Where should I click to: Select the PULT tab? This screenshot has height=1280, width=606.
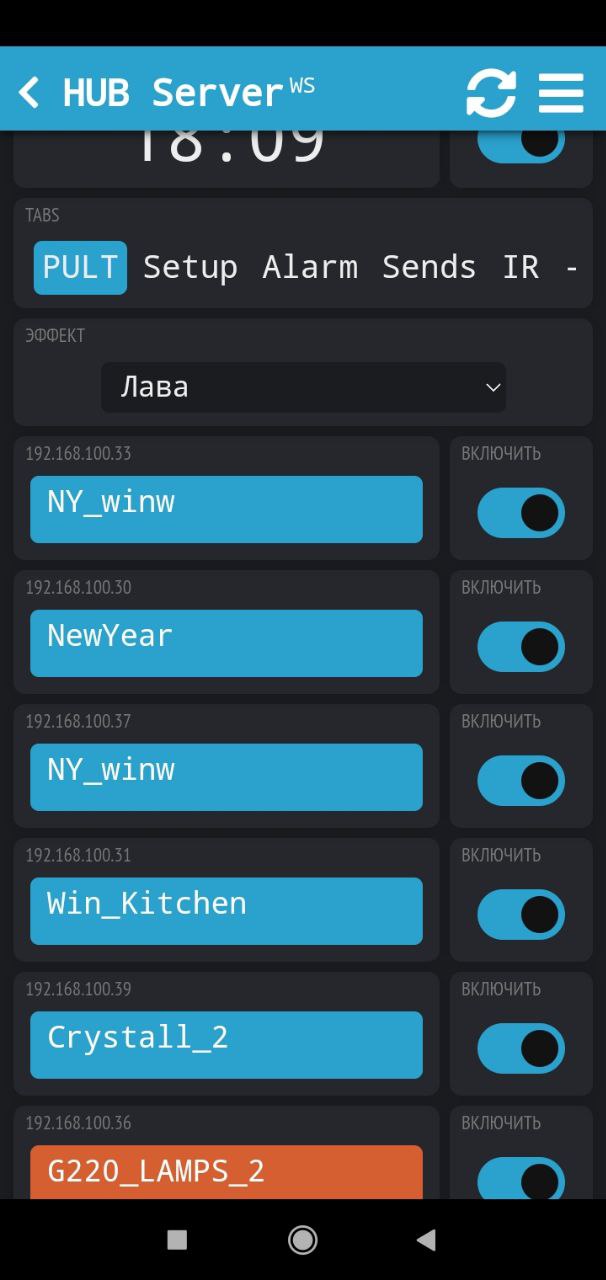pos(80,268)
